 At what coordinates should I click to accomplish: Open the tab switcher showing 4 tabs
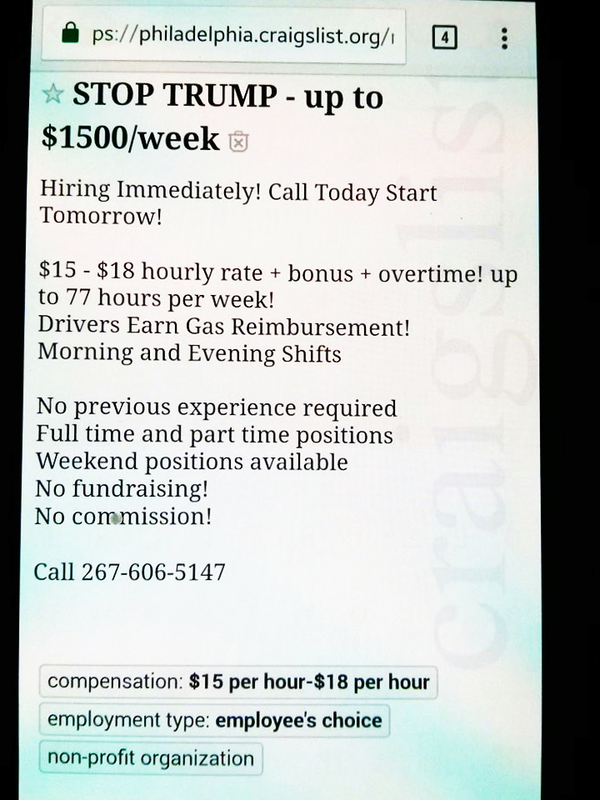click(444, 38)
